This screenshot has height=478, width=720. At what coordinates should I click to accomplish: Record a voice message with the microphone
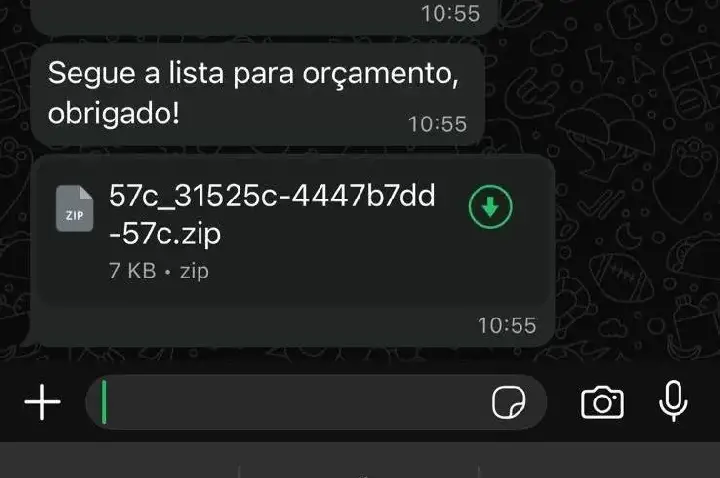[x=673, y=402]
